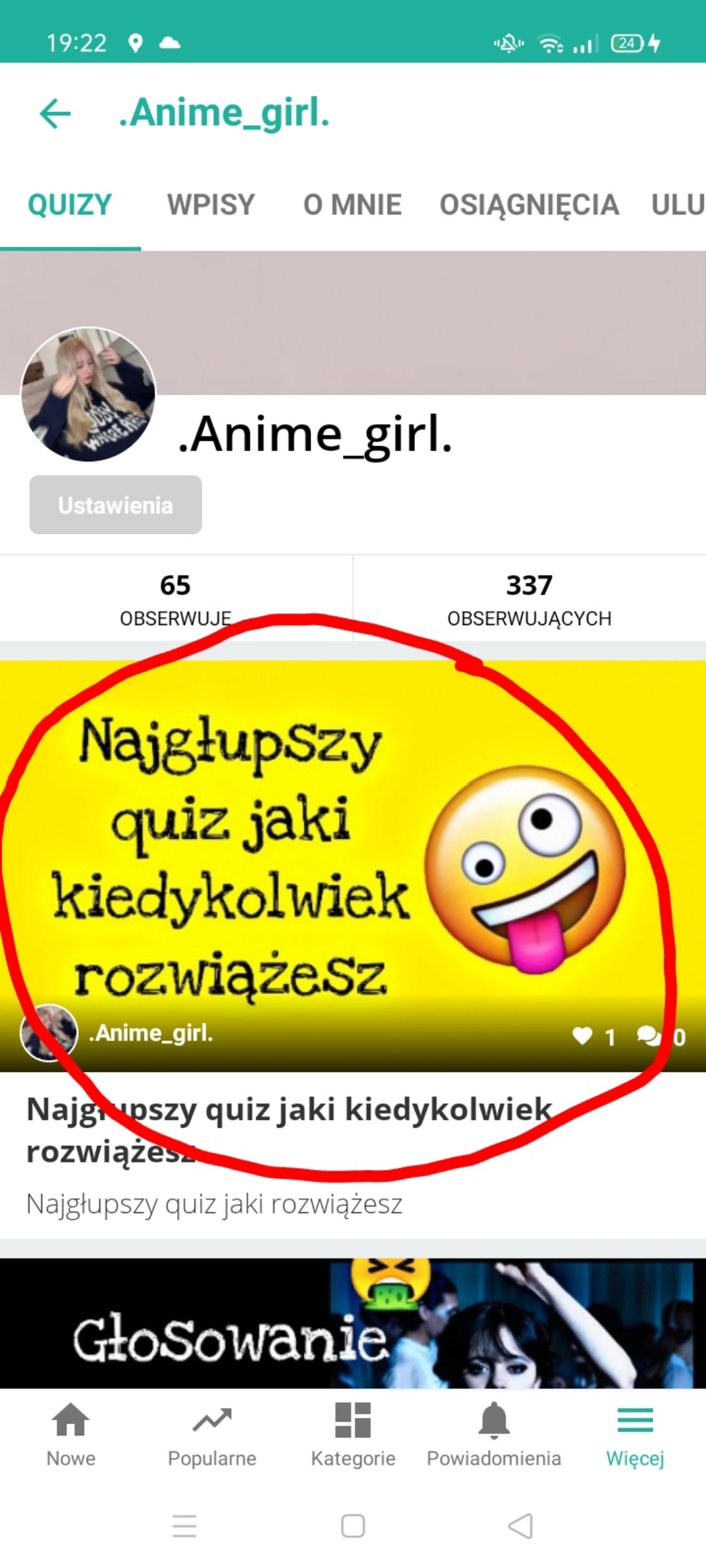706x1568 pixels.
Task: Tap the profile avatar picture
Action: 89,394
